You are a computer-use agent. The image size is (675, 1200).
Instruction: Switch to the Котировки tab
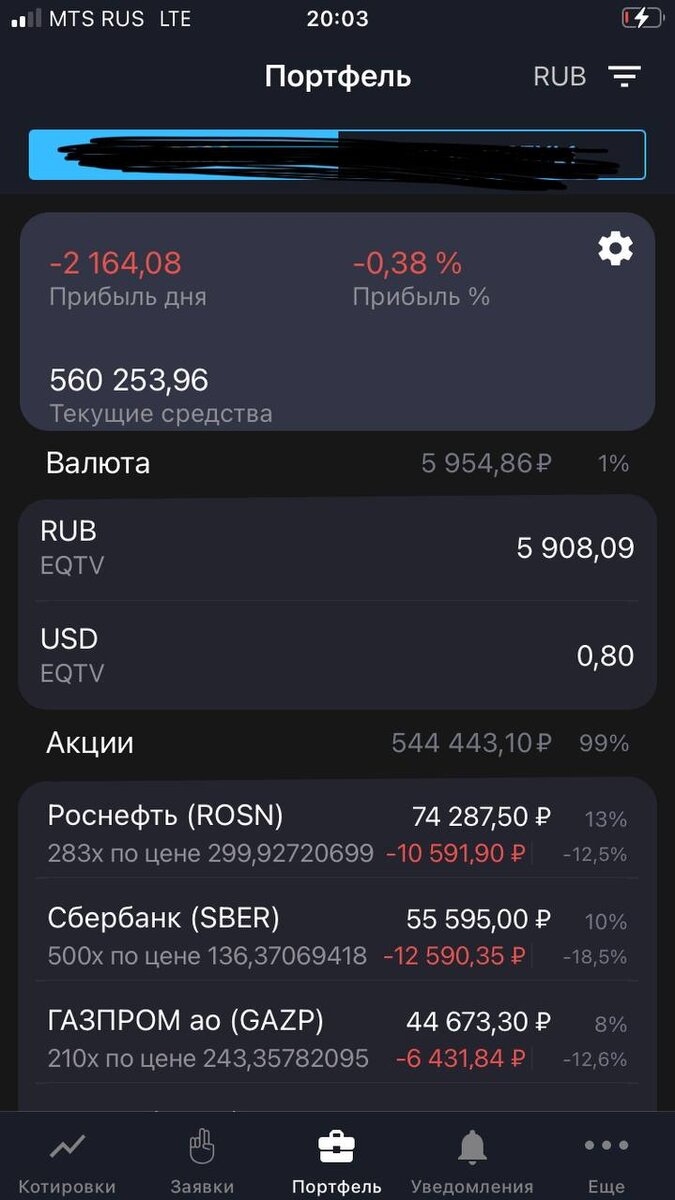(67, 1162)
